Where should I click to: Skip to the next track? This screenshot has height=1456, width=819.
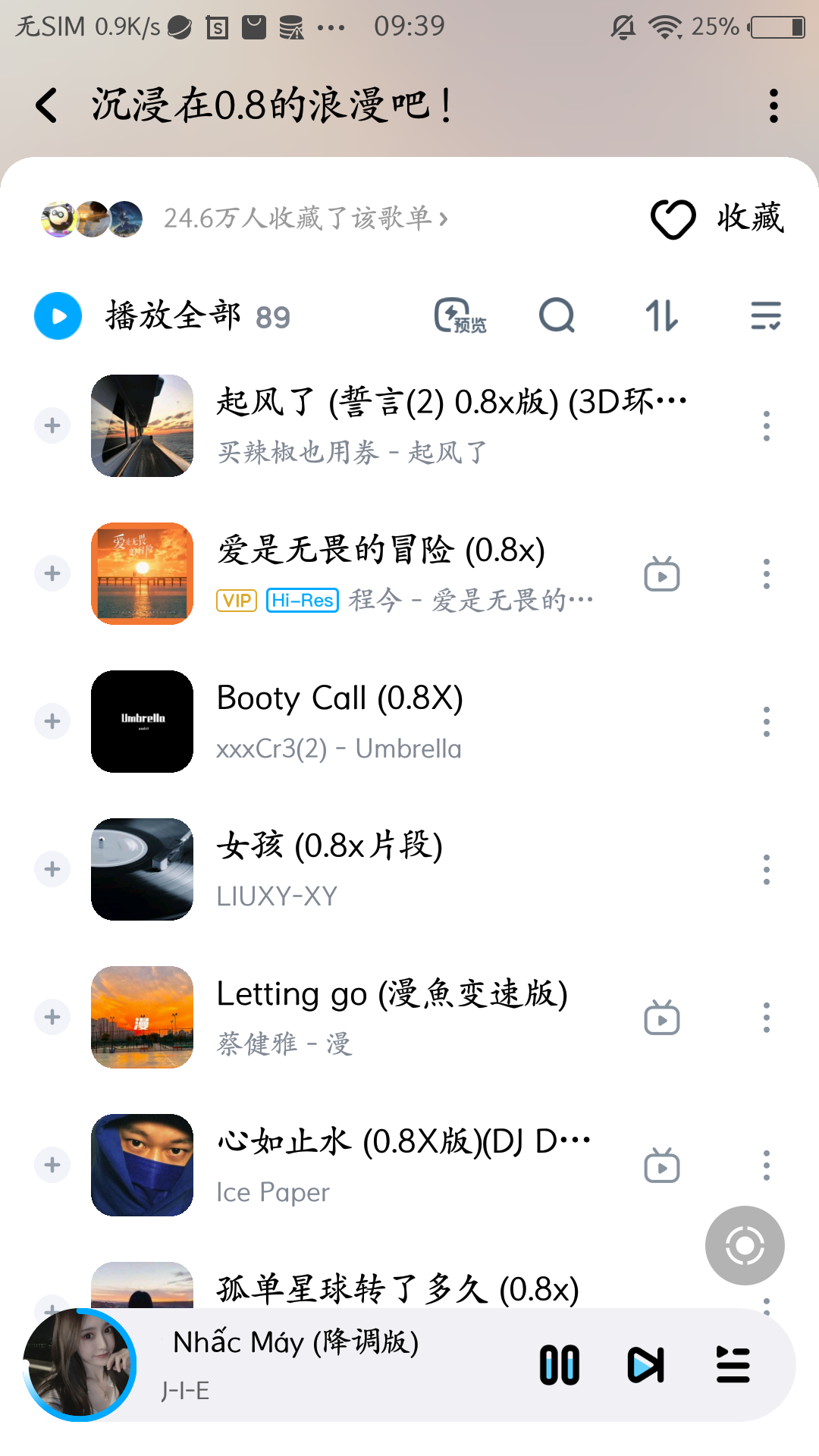click(x=646, y=1365)
